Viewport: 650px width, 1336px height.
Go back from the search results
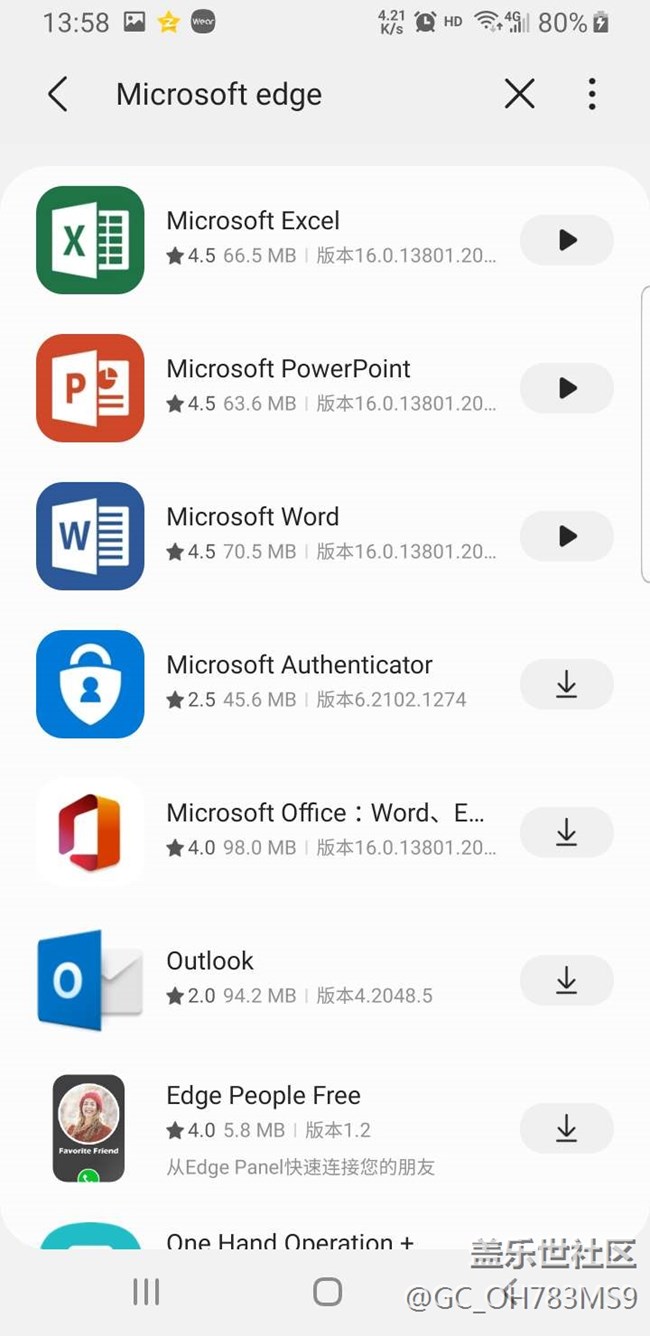pos(58,95)
